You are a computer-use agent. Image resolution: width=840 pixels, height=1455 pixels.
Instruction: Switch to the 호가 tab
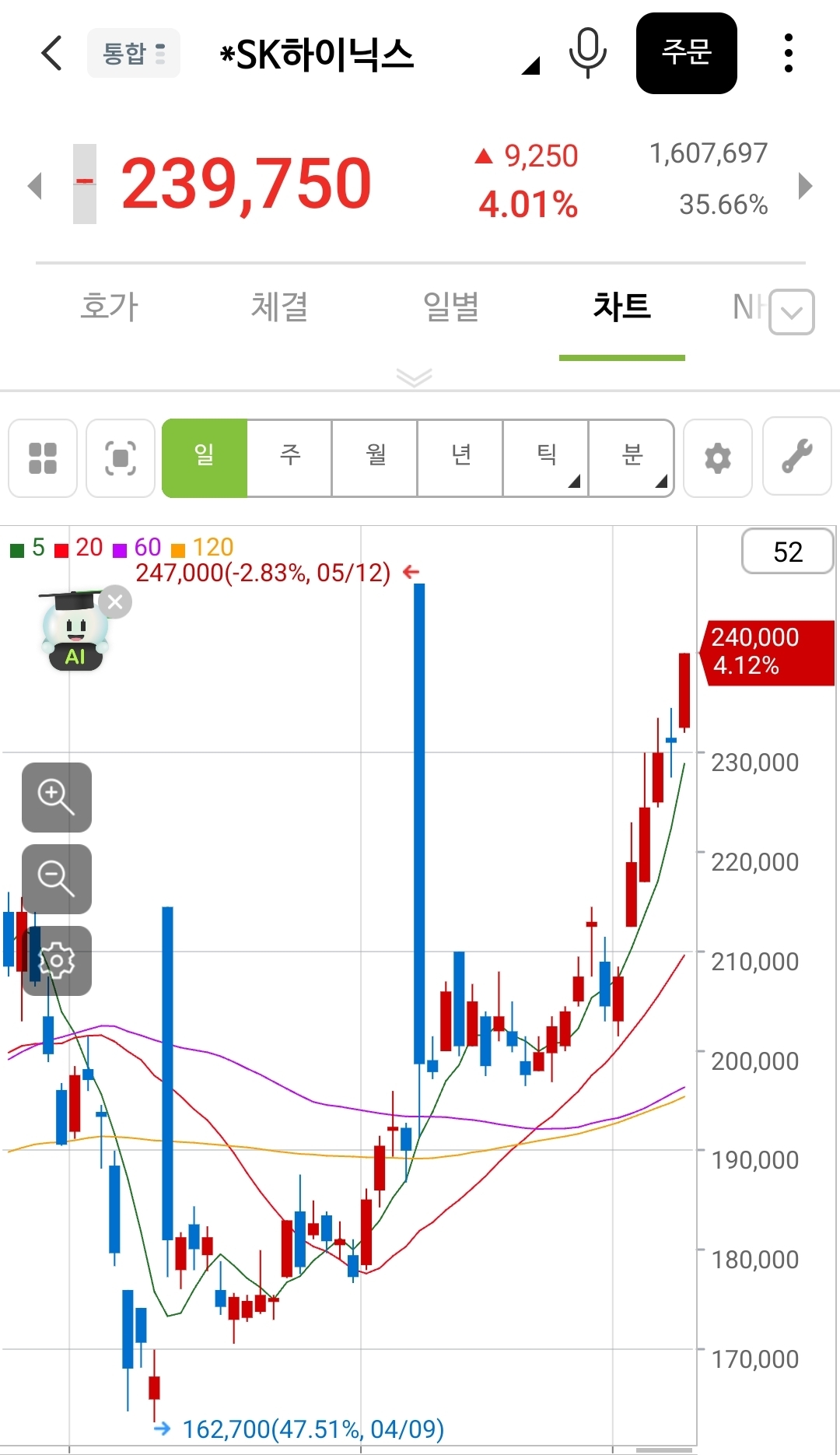pyautogui.click(x=109, y=307)
